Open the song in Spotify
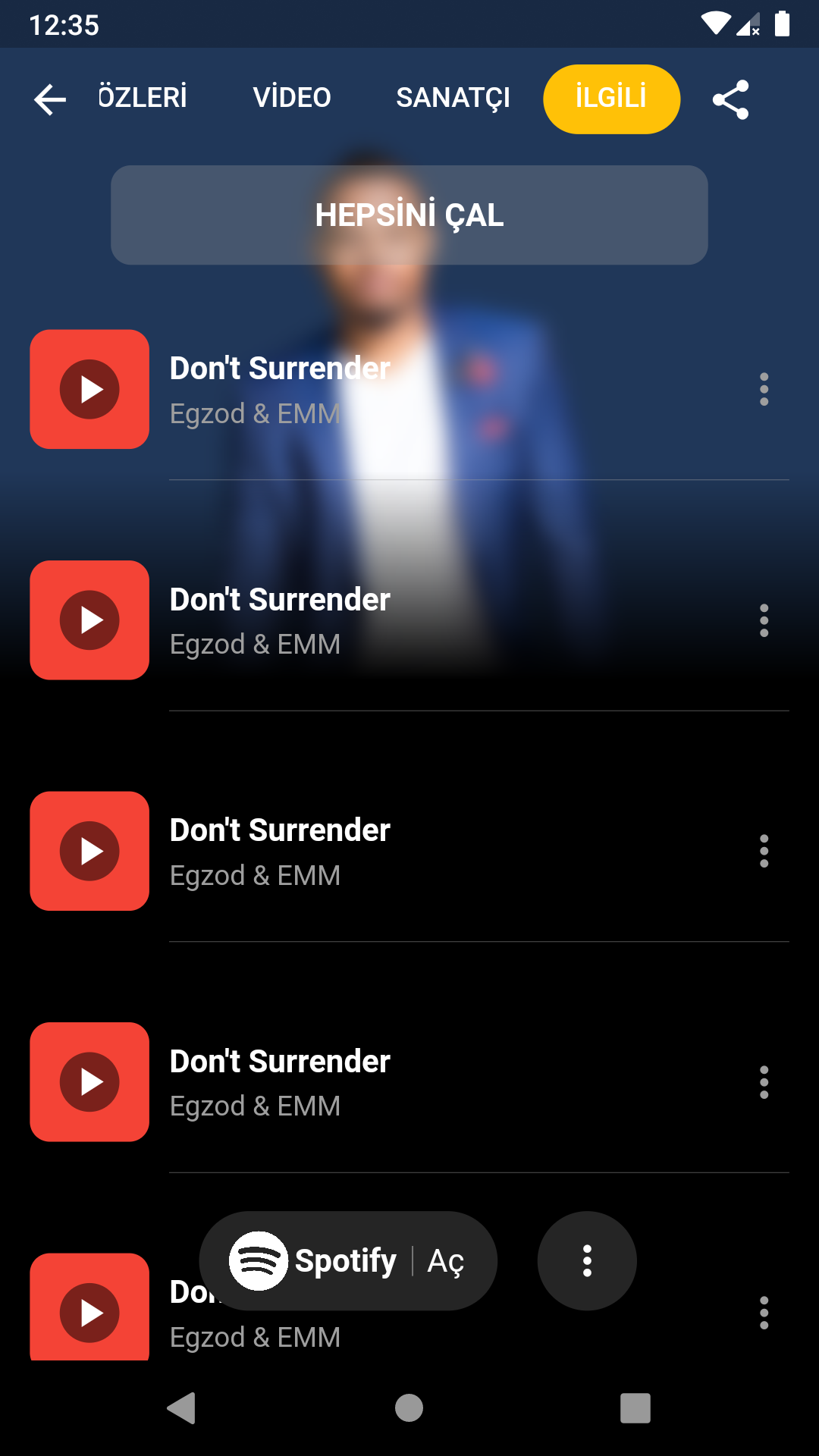Image resolution: width=819 pixels, height=1456 pixels. pyautogui.click(x=348, y=1260)
